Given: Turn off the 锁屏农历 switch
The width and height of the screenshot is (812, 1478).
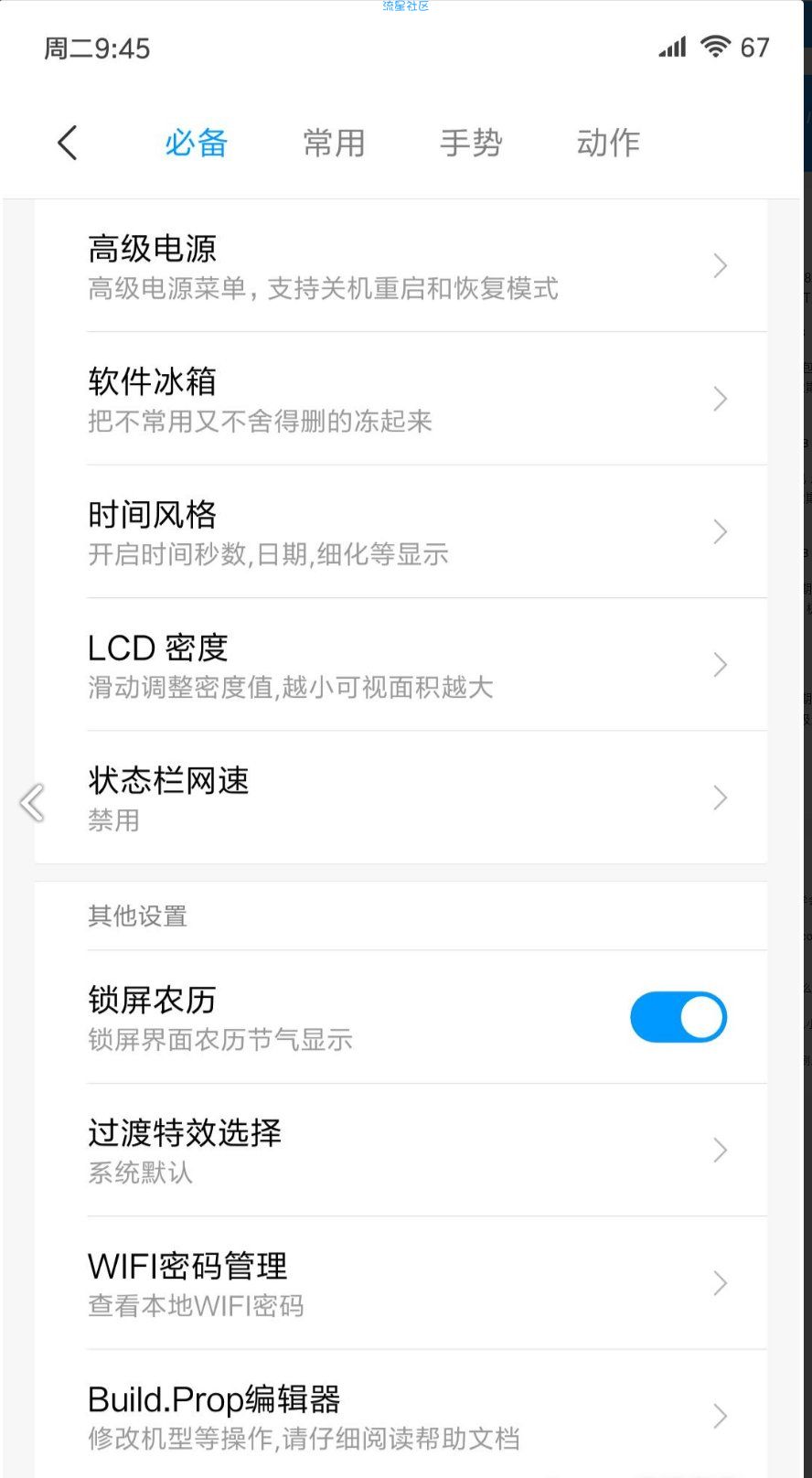Looking at the screenshot, I should tap(678, 1017).
